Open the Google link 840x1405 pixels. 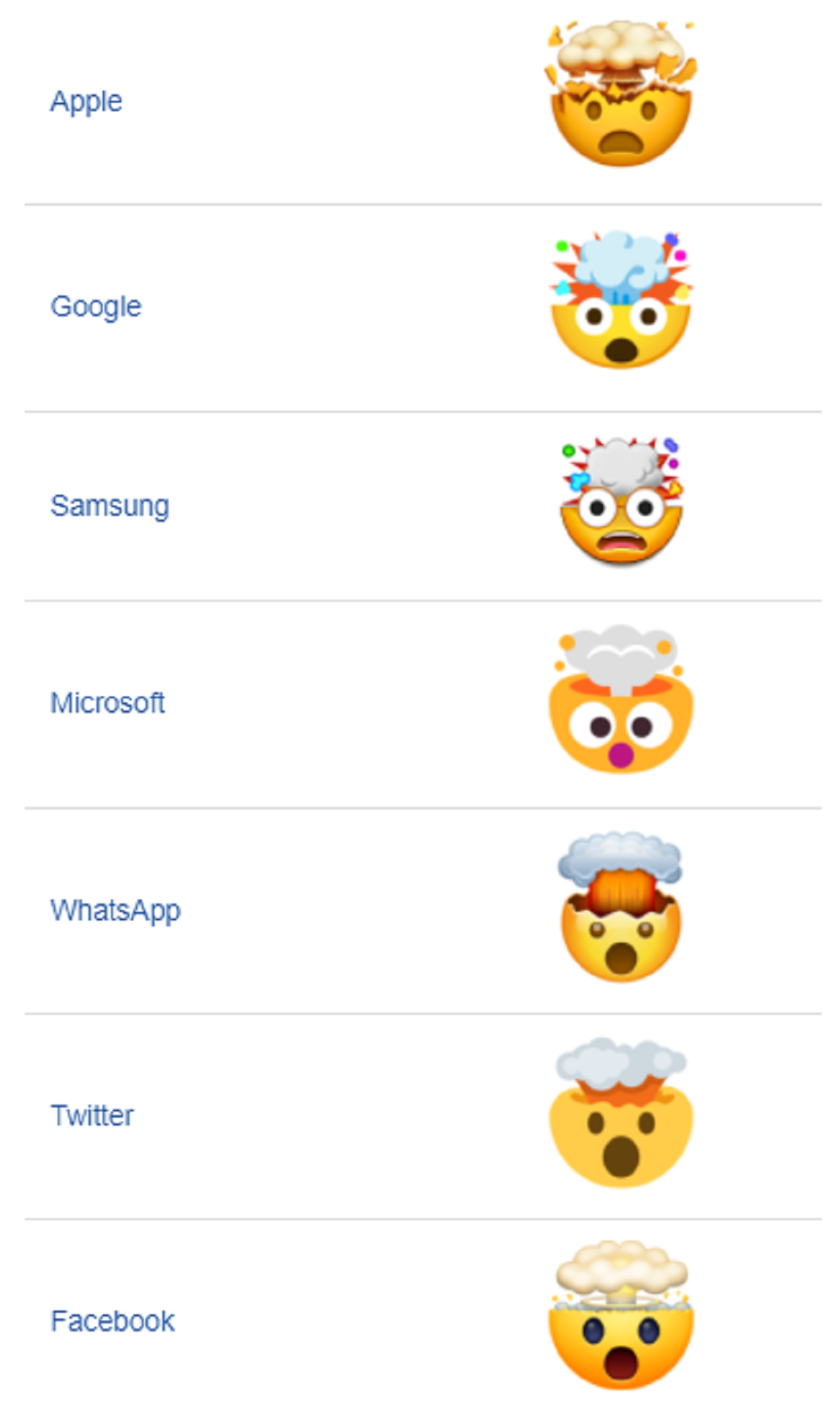(96, 307)
